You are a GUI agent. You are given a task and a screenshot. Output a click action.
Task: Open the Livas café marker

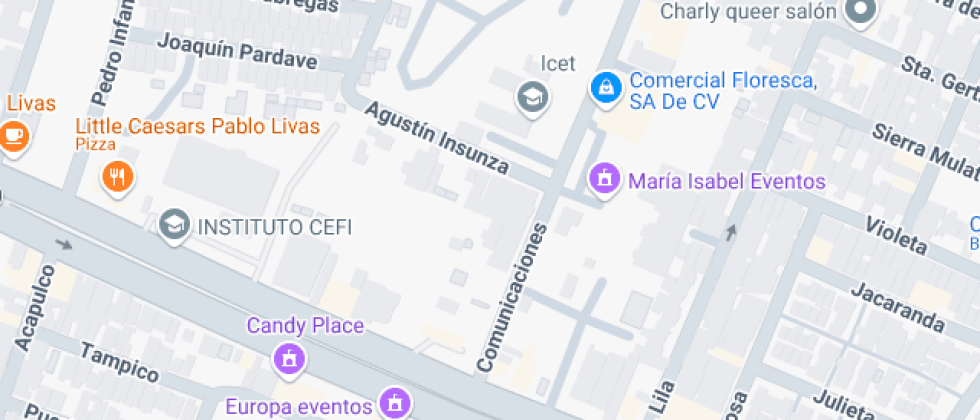[12, 135]
